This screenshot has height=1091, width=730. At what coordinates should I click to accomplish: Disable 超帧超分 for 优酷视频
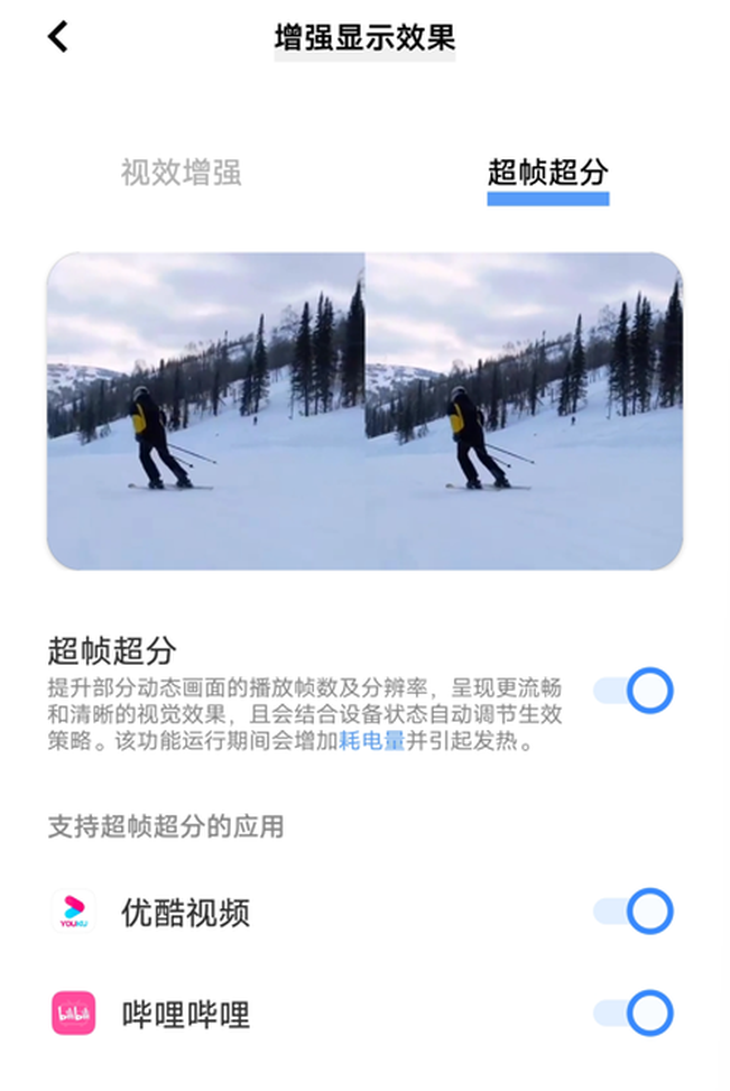coord(634,912)
